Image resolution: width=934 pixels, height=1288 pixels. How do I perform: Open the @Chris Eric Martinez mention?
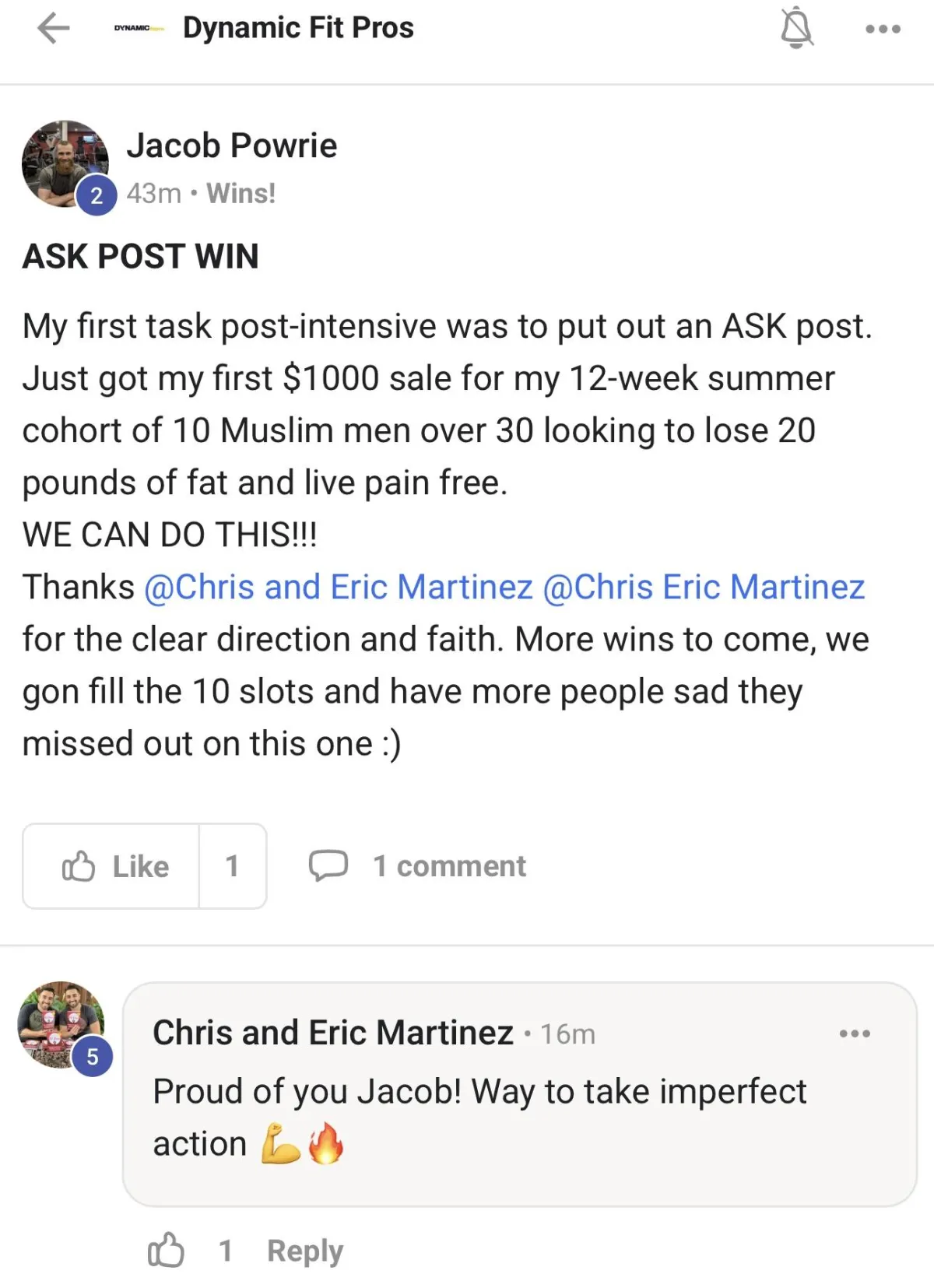[x=704, y=587]
